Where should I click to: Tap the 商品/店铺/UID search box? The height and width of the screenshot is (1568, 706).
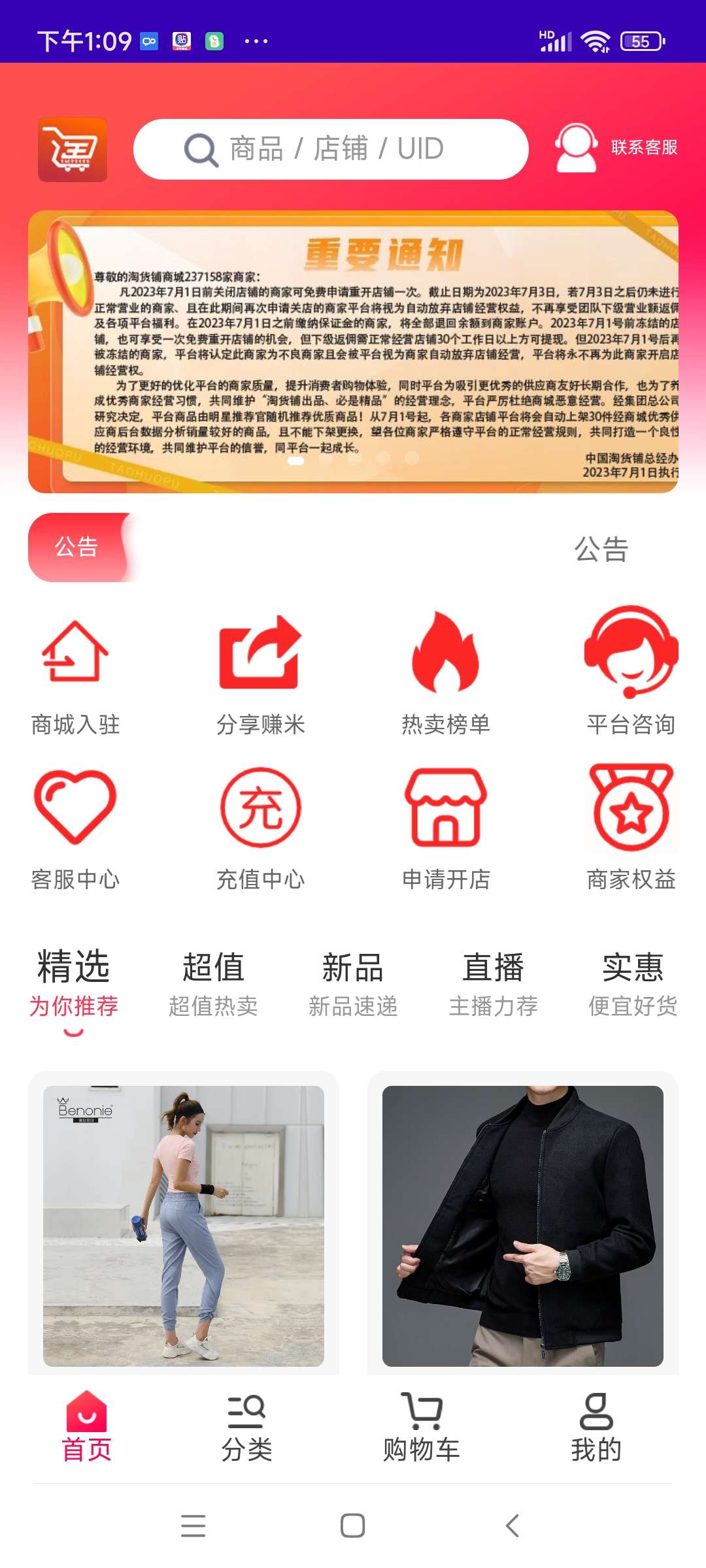pos(331,149)
